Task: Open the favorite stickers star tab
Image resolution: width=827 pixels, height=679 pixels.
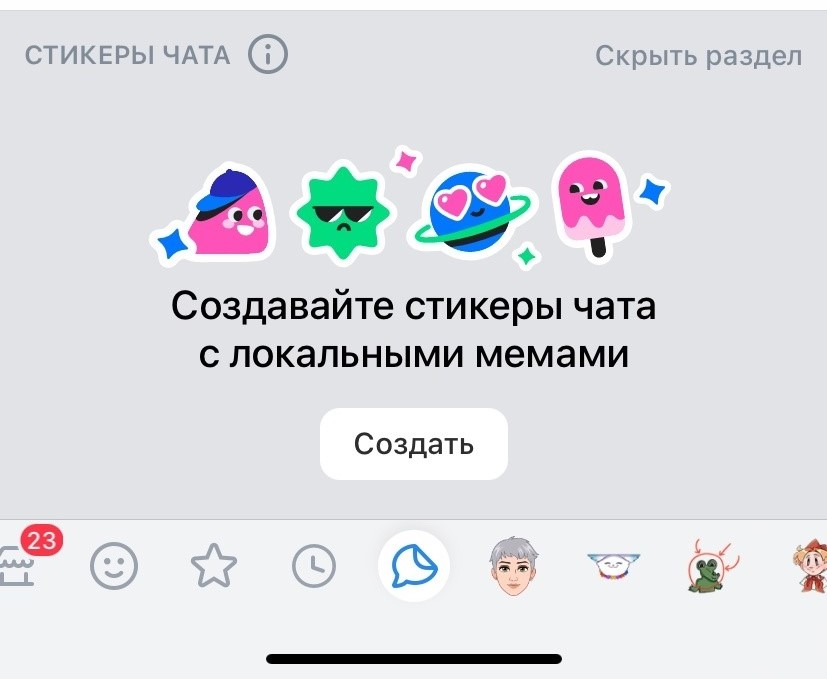Action: [214, 568]
